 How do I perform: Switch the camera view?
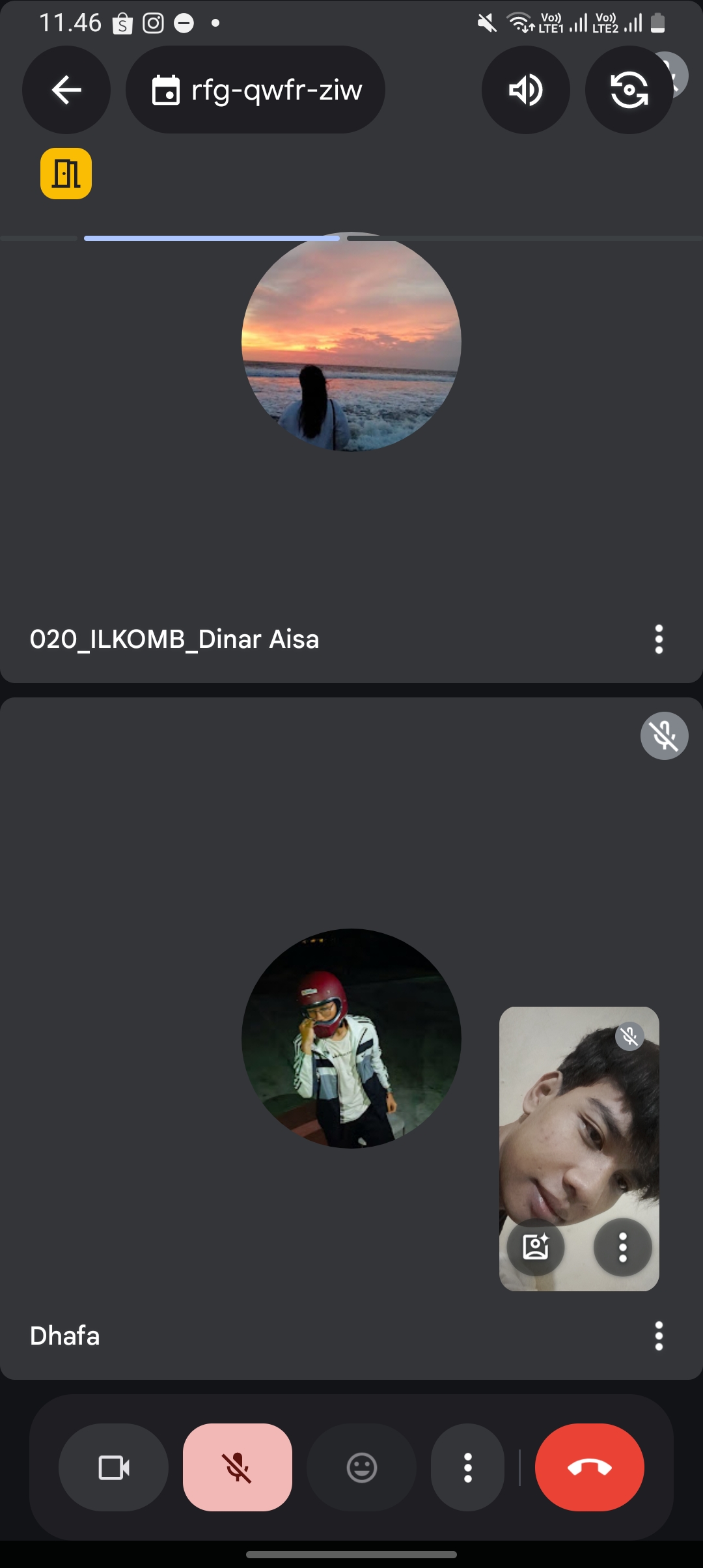pyautogui.click(x=629, y=90)
